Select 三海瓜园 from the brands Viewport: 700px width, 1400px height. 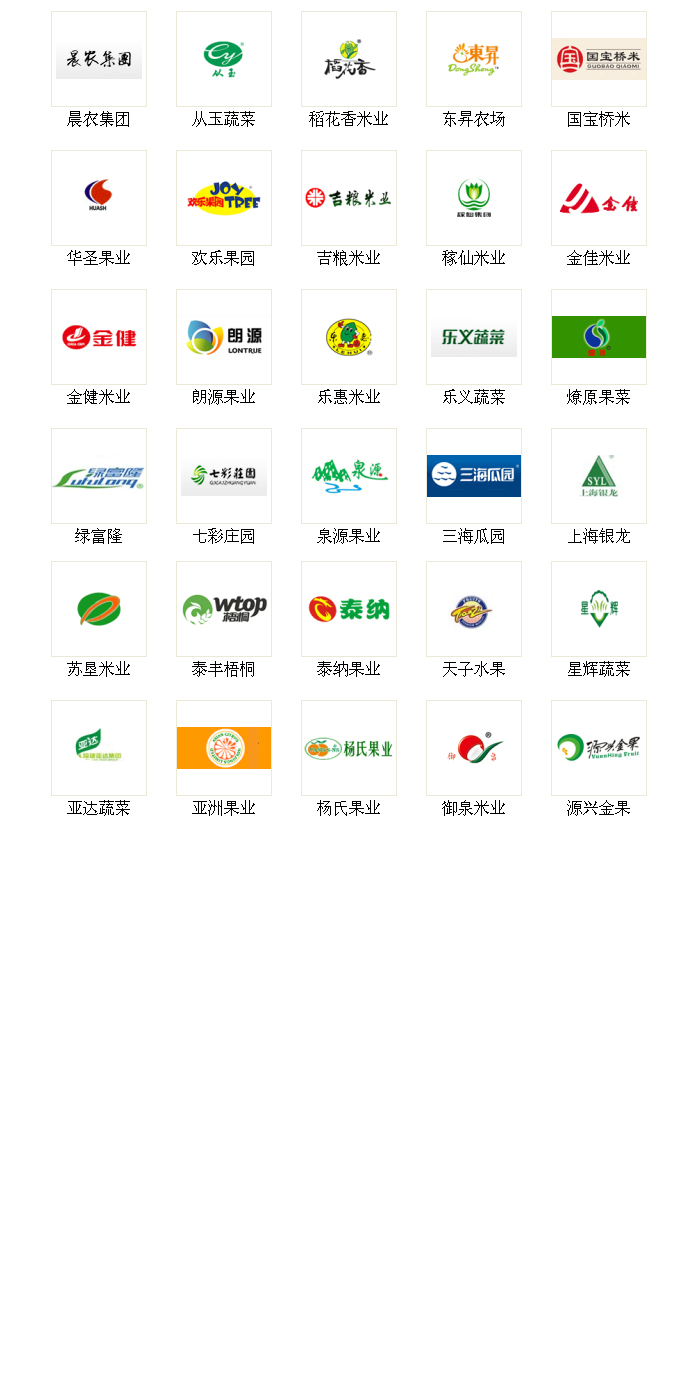point(474,476)
